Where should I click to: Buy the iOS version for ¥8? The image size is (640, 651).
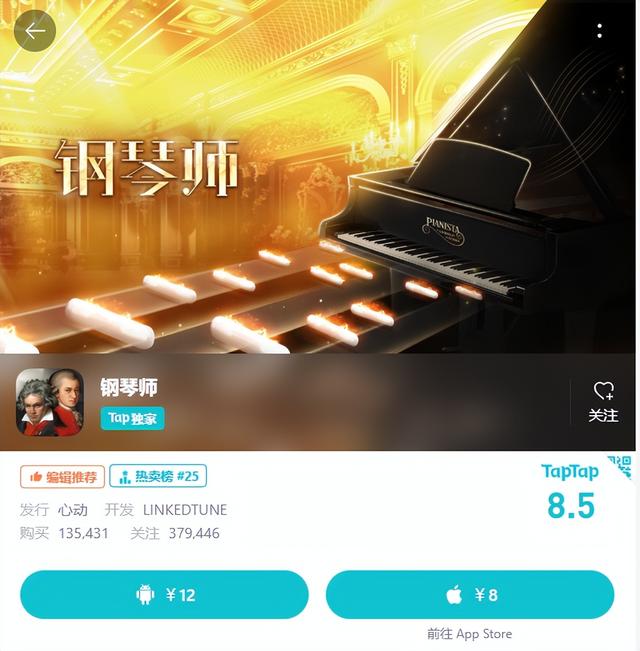point(470,595)
